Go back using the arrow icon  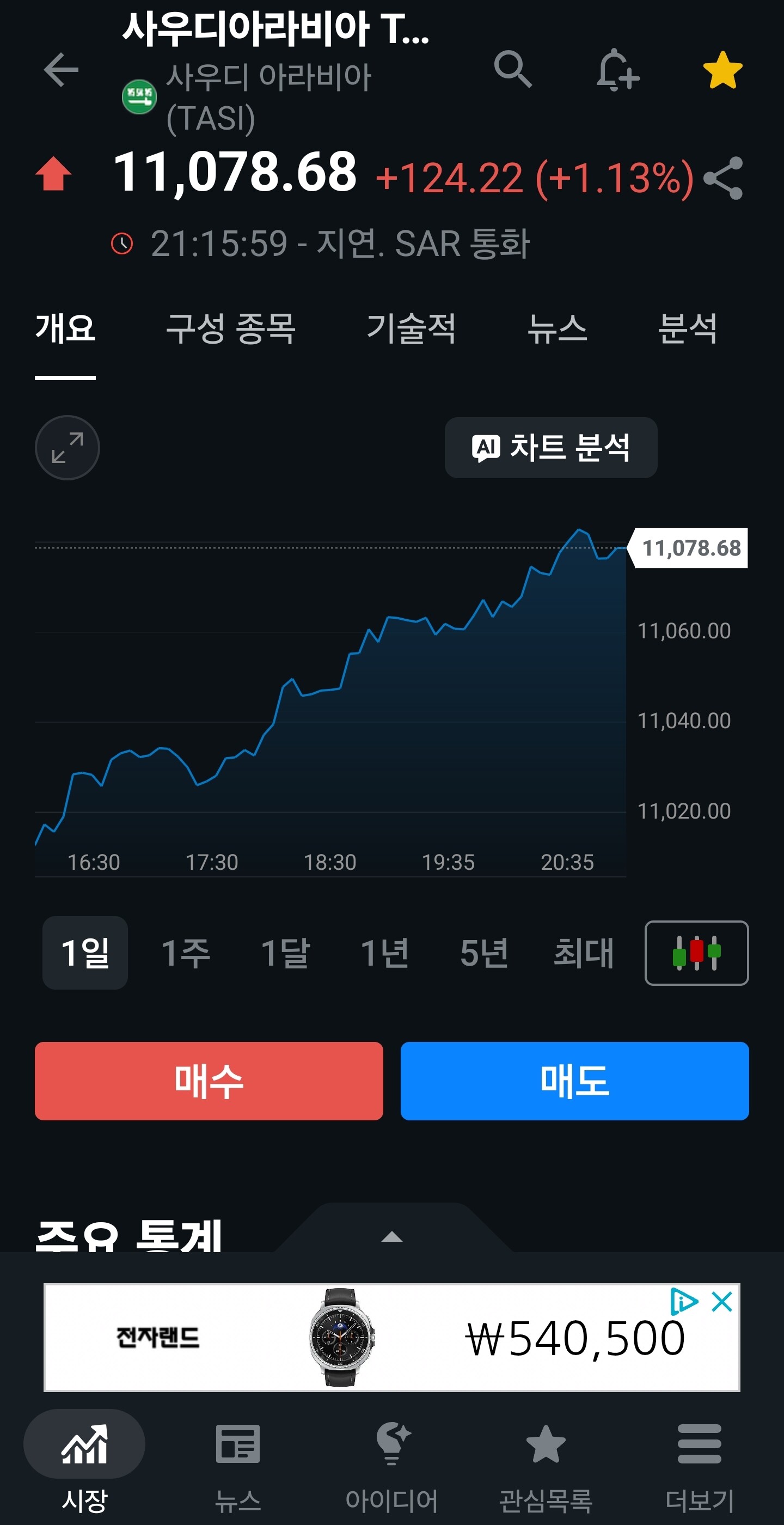(x=61, y=70)
